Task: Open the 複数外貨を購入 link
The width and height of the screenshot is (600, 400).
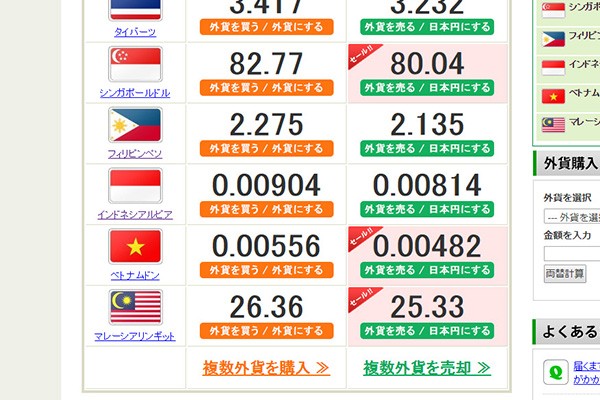Action: point(266,368)
